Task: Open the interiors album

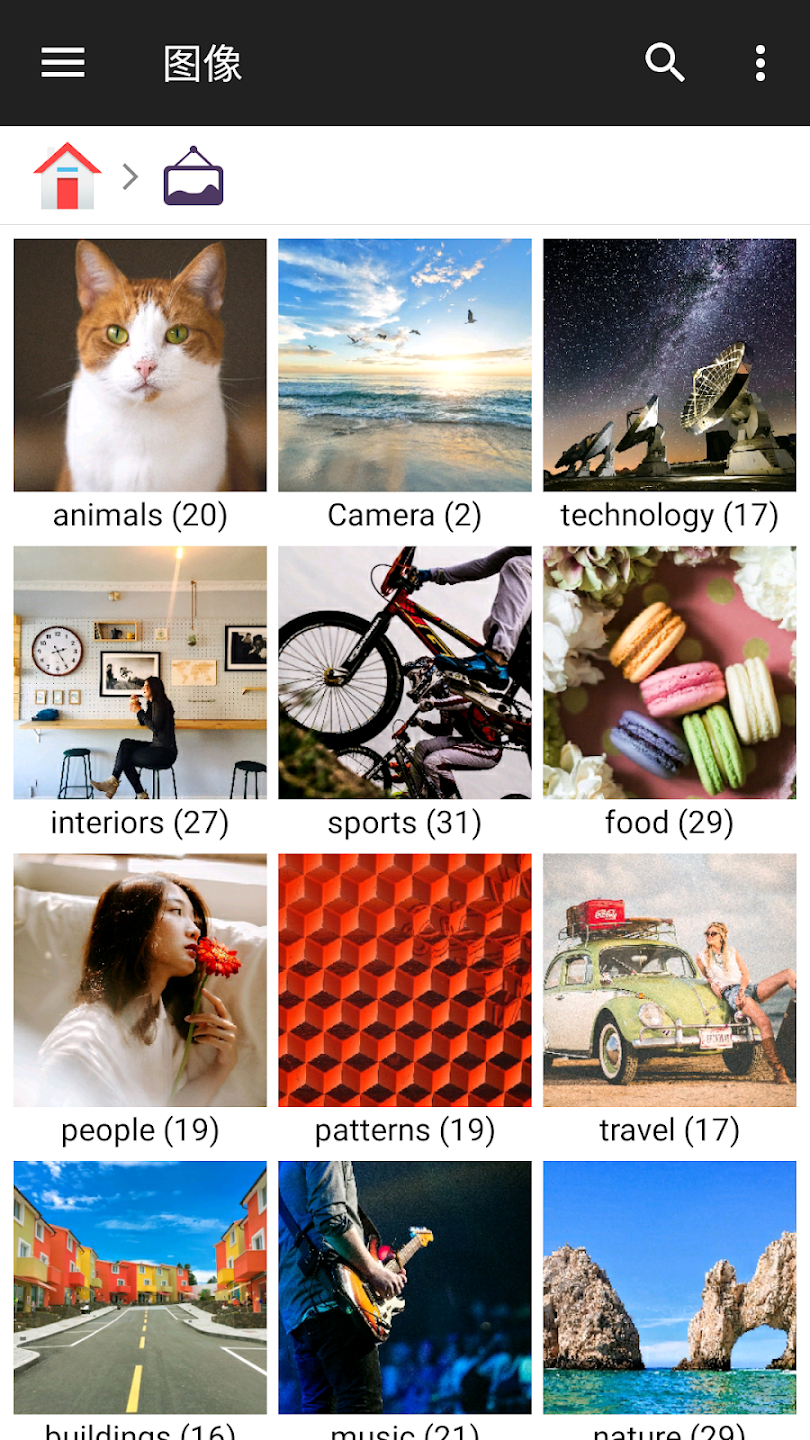Action: (139, 671)
